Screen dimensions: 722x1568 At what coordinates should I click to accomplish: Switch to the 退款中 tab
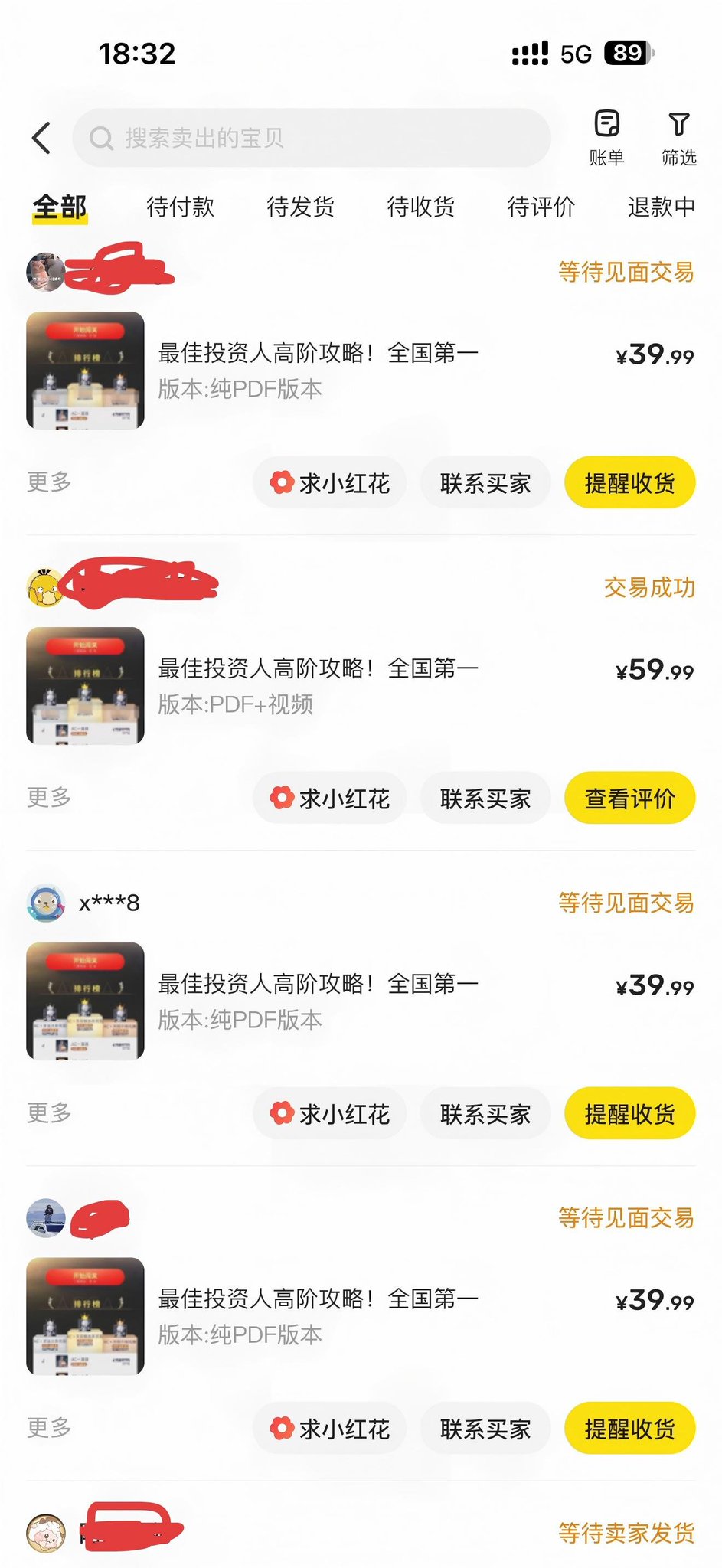click(x=661, y=207)
